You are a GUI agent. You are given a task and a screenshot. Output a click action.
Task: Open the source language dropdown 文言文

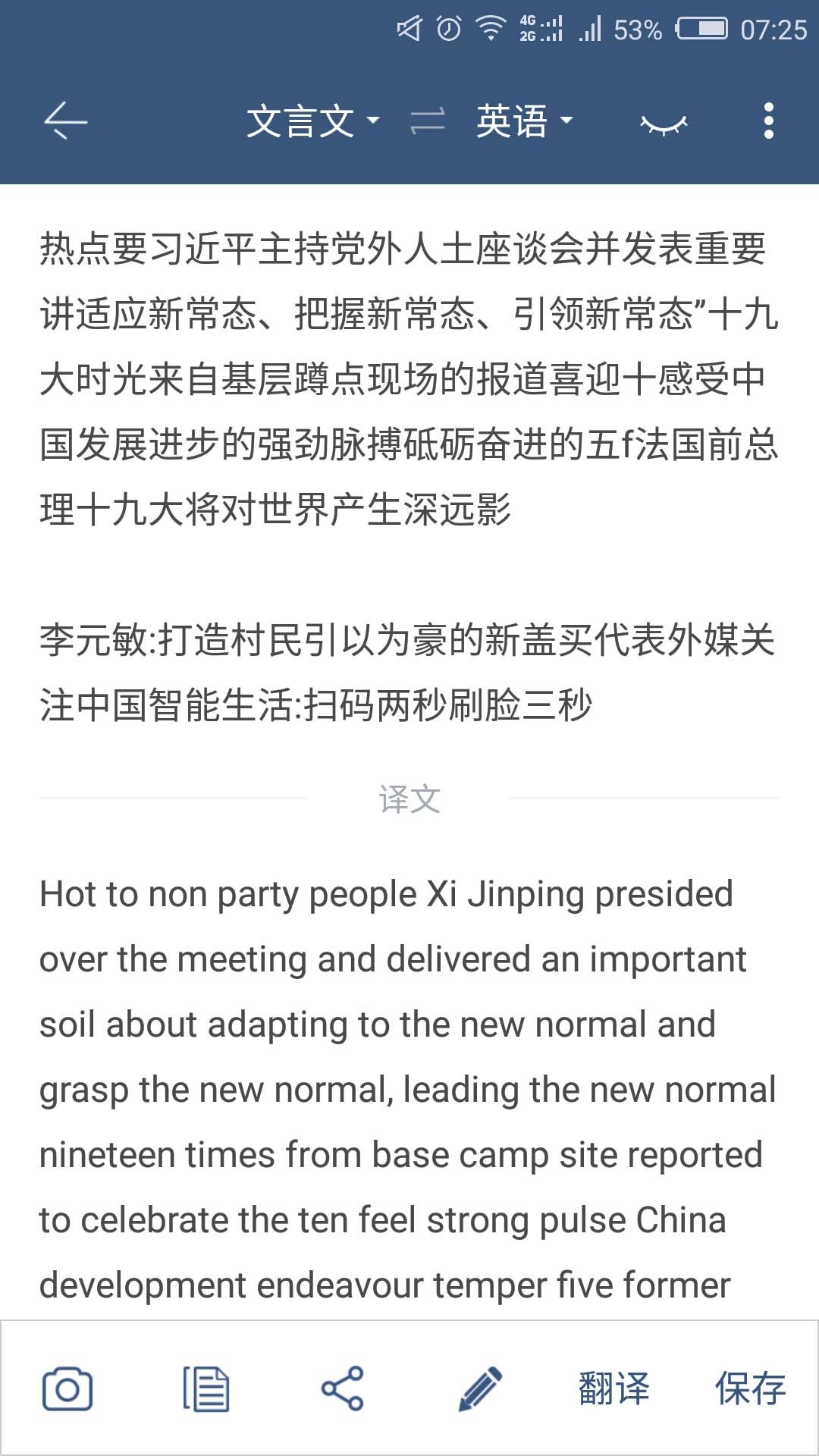(312, 121)
